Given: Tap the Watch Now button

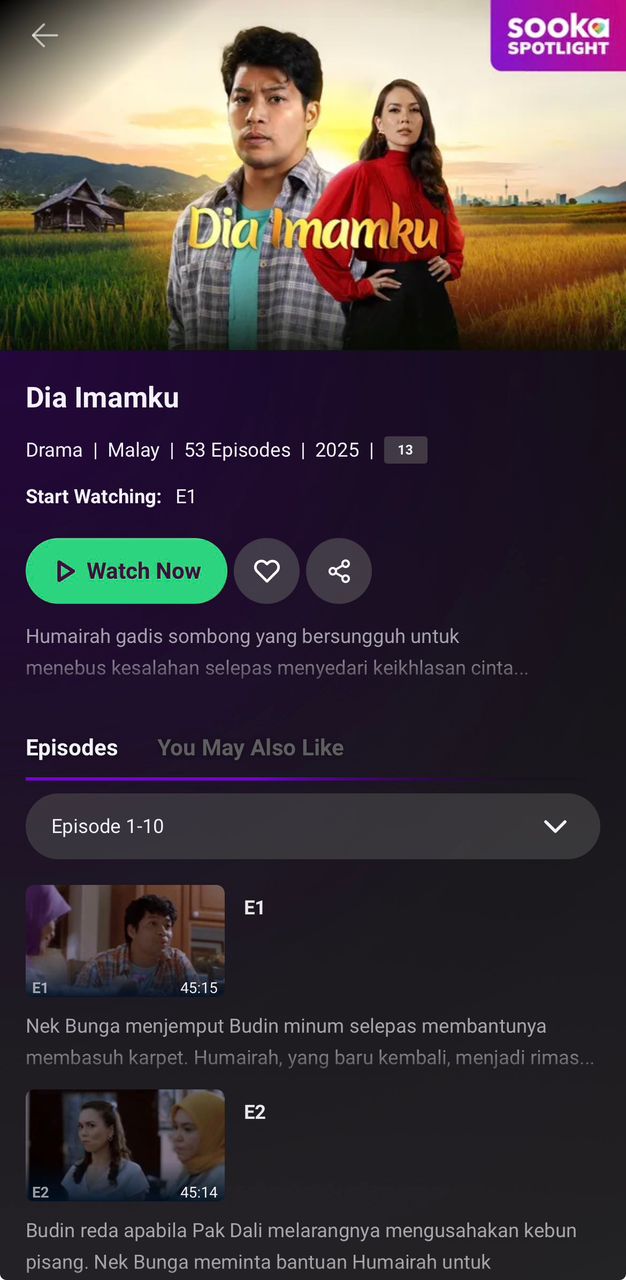Looking at the screenshot, I should (127, 571).
